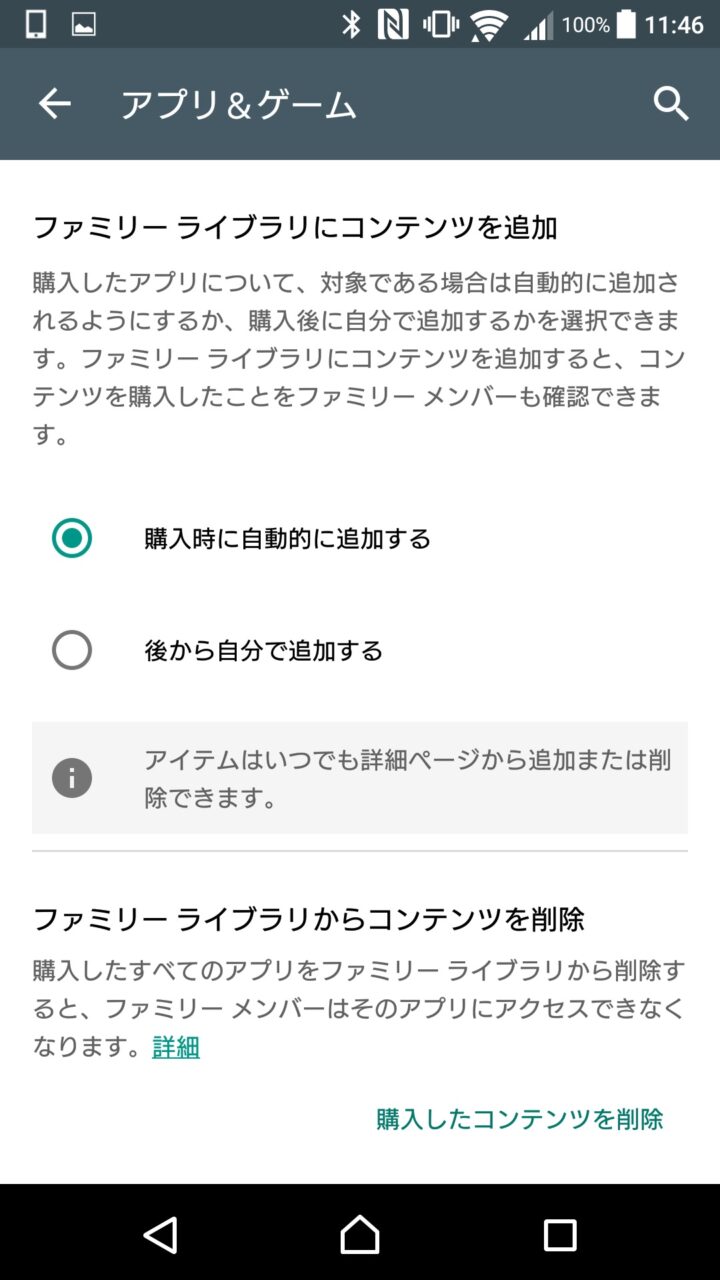Choose 後から自分で追加する option
Image resolution: width=720 pixels, height=1280 pixels.
click(x=72, y=651)
